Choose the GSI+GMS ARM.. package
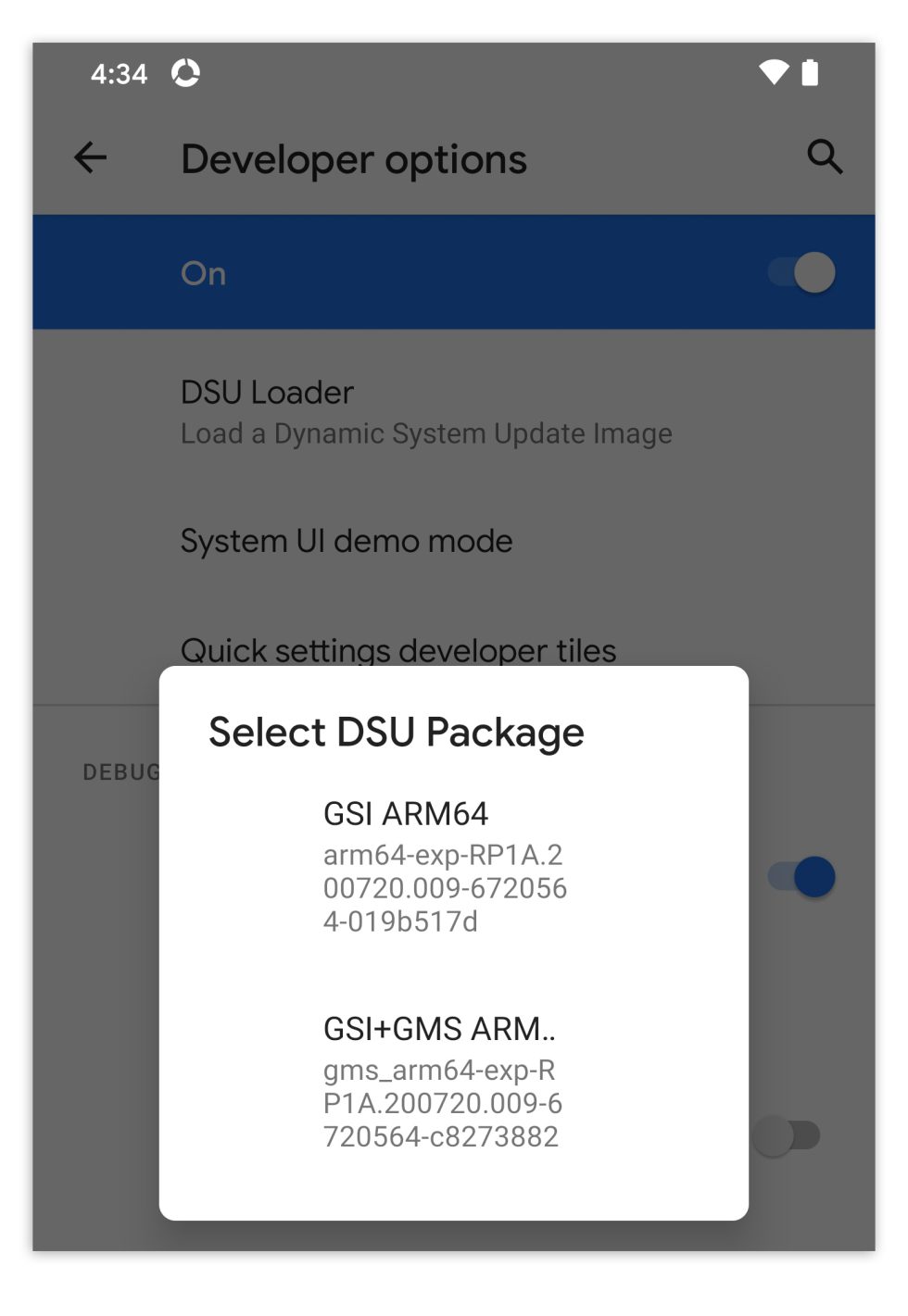 pyautogui.click(x=443, y=1081)
